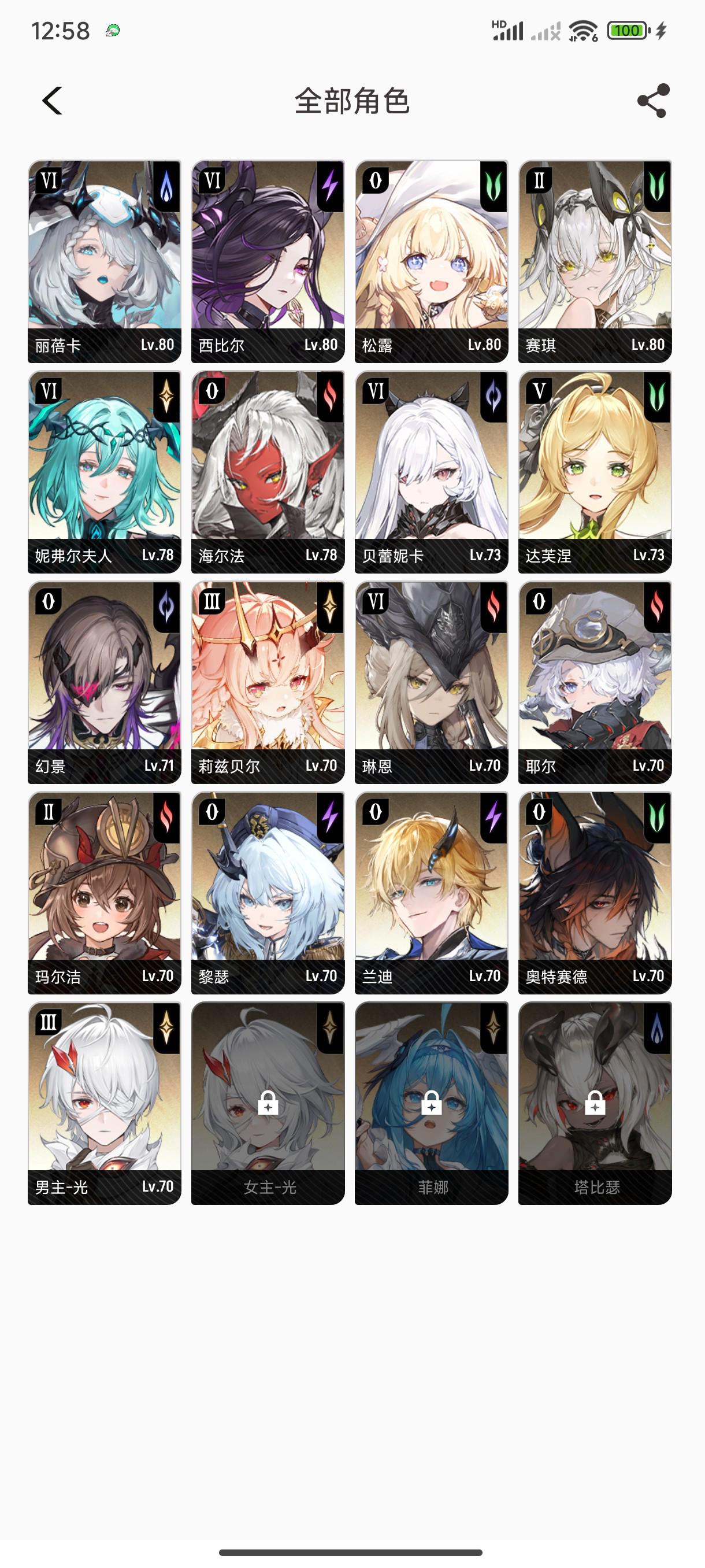Open 男主-光 character card
The width and height of the screenshot is (705, 1568).
tap(104, 1103)
